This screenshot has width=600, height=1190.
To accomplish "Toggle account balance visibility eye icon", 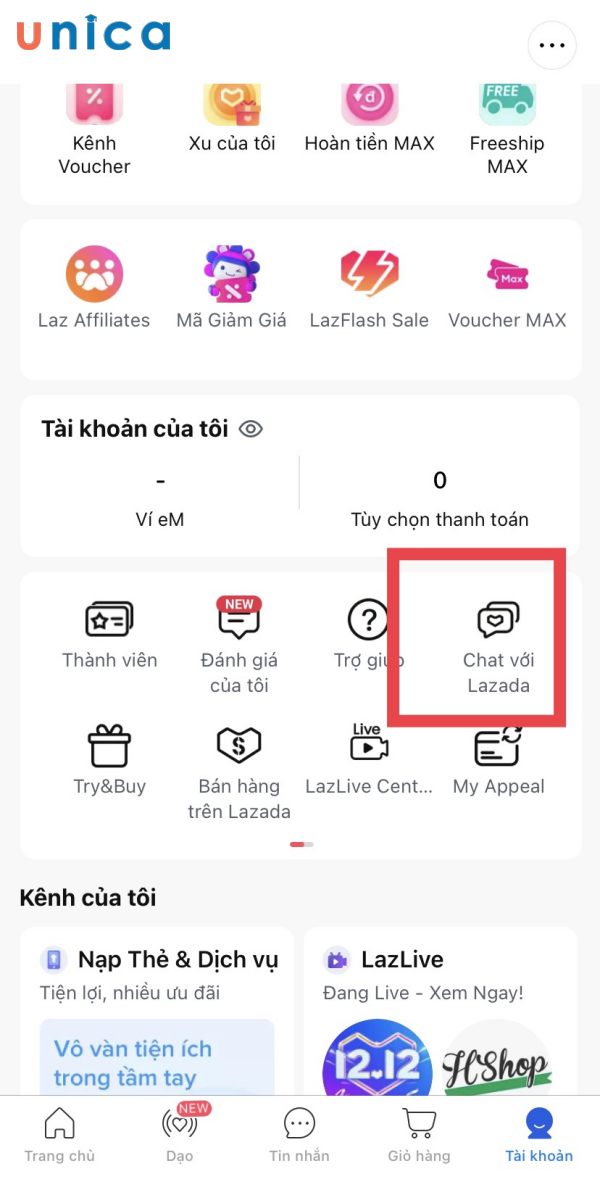I will pos(250,429).
